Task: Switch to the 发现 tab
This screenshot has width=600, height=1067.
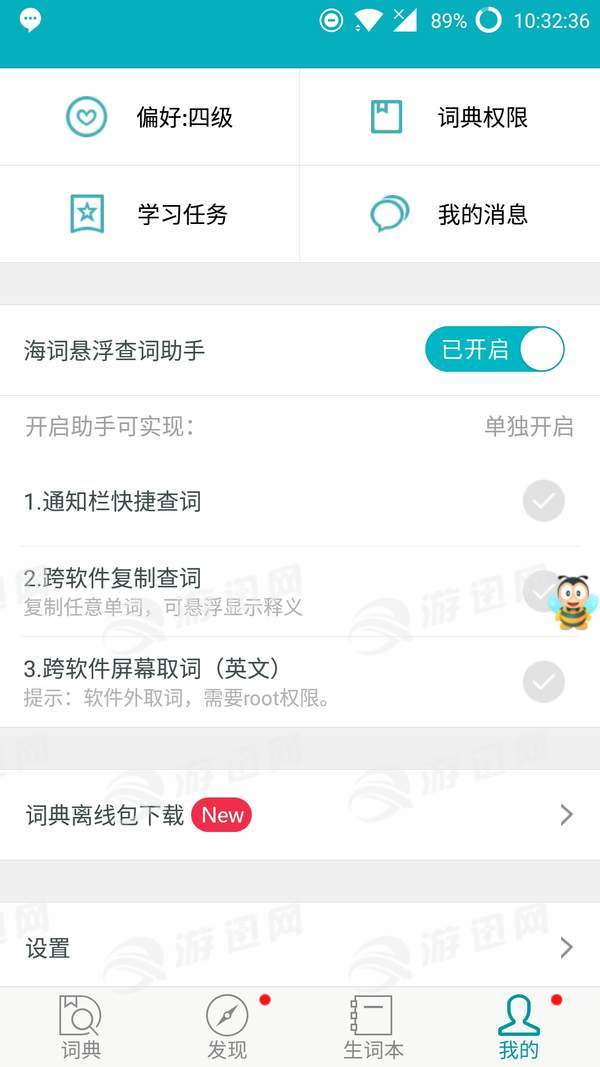Action: point(227,1027)
